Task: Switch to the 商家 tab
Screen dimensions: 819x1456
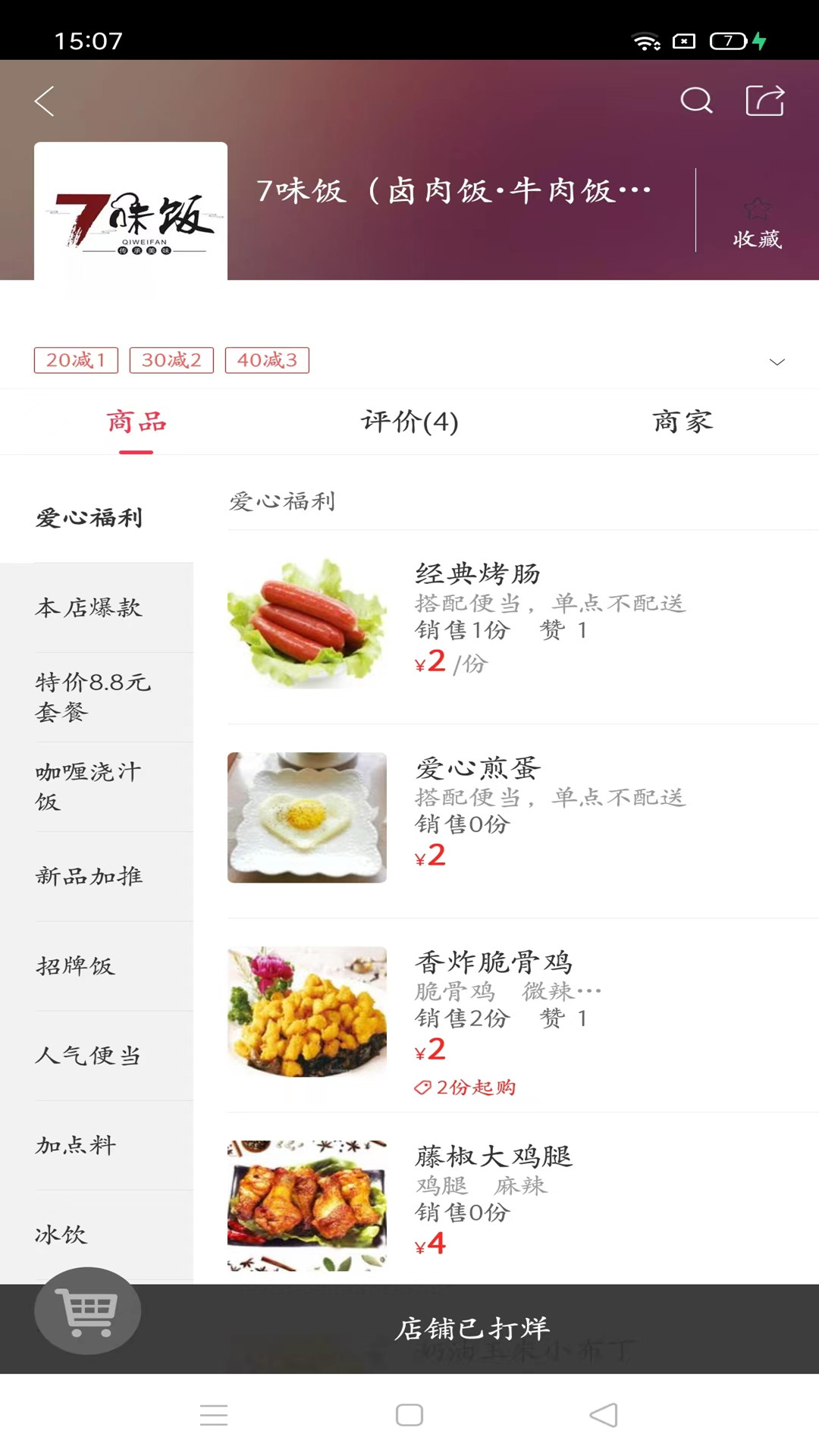Action: point(681,422)
